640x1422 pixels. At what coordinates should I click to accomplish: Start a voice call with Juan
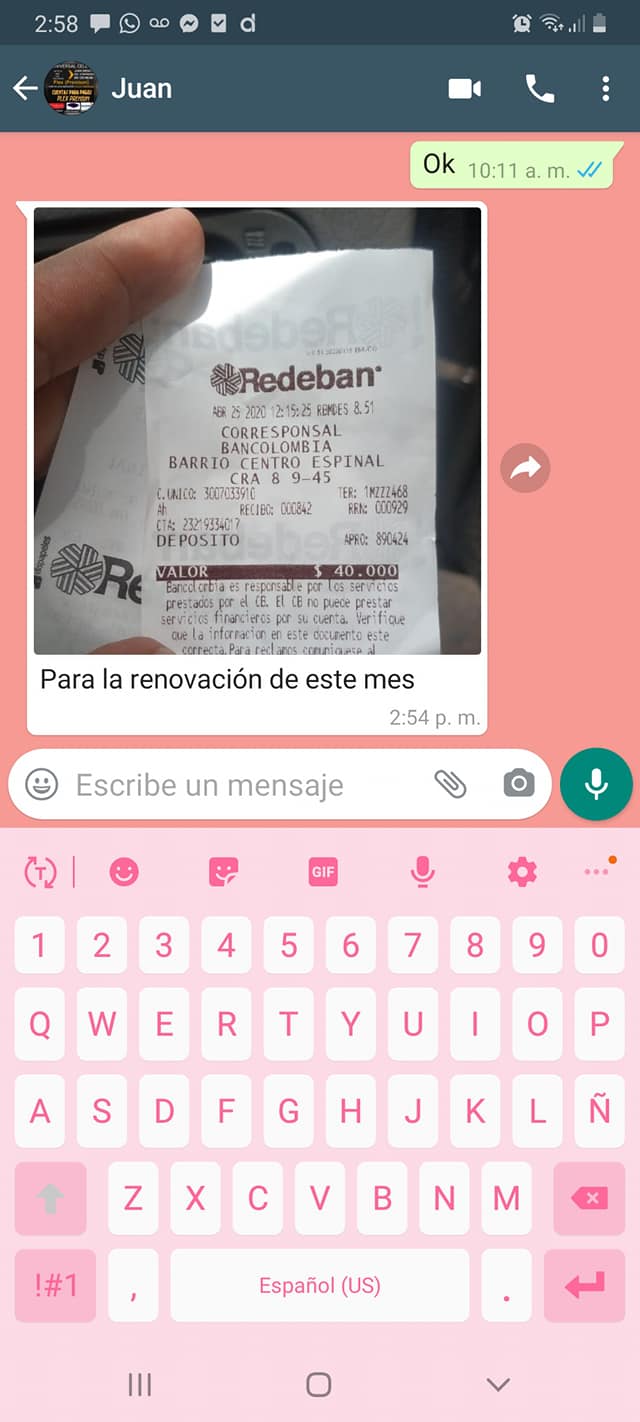click(539, 89)
